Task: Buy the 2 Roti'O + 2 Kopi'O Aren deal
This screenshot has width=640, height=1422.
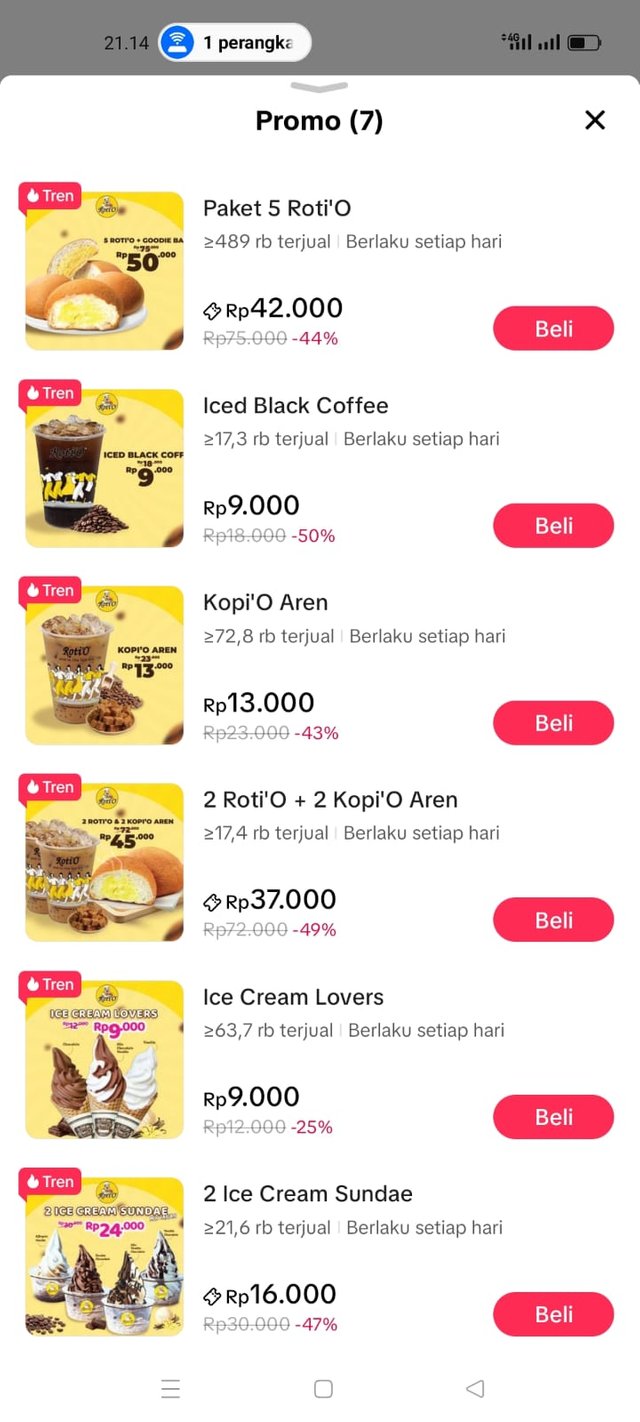Action: tap(553, 919)
